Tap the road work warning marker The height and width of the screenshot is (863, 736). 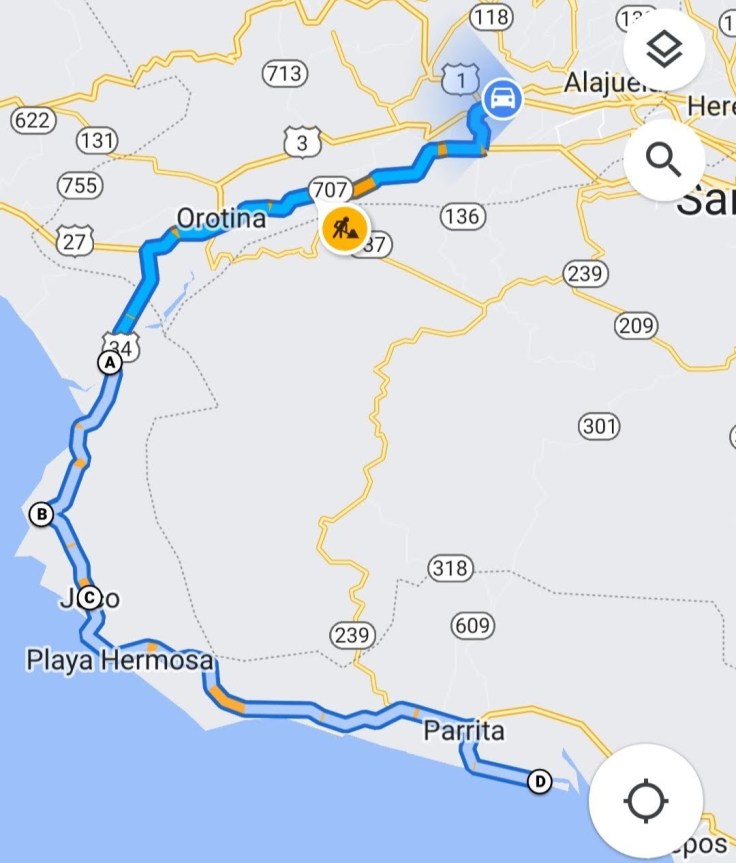tap(344, 230)
